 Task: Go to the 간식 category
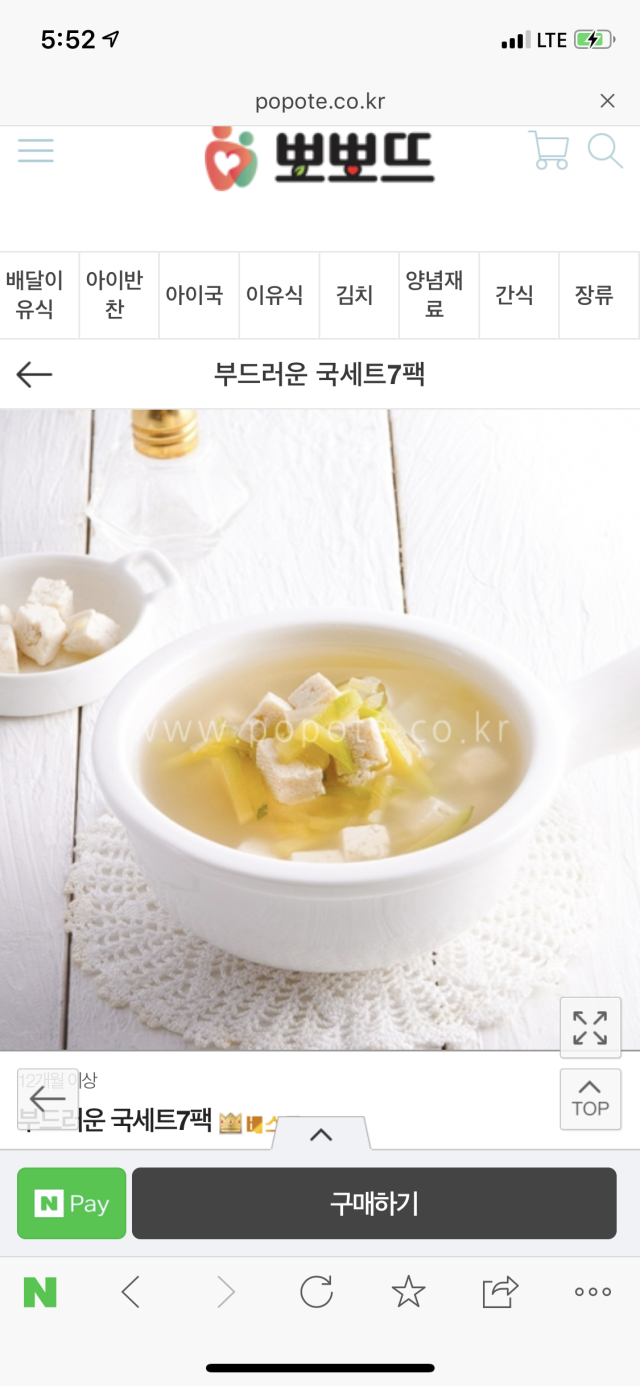(514, 295)
